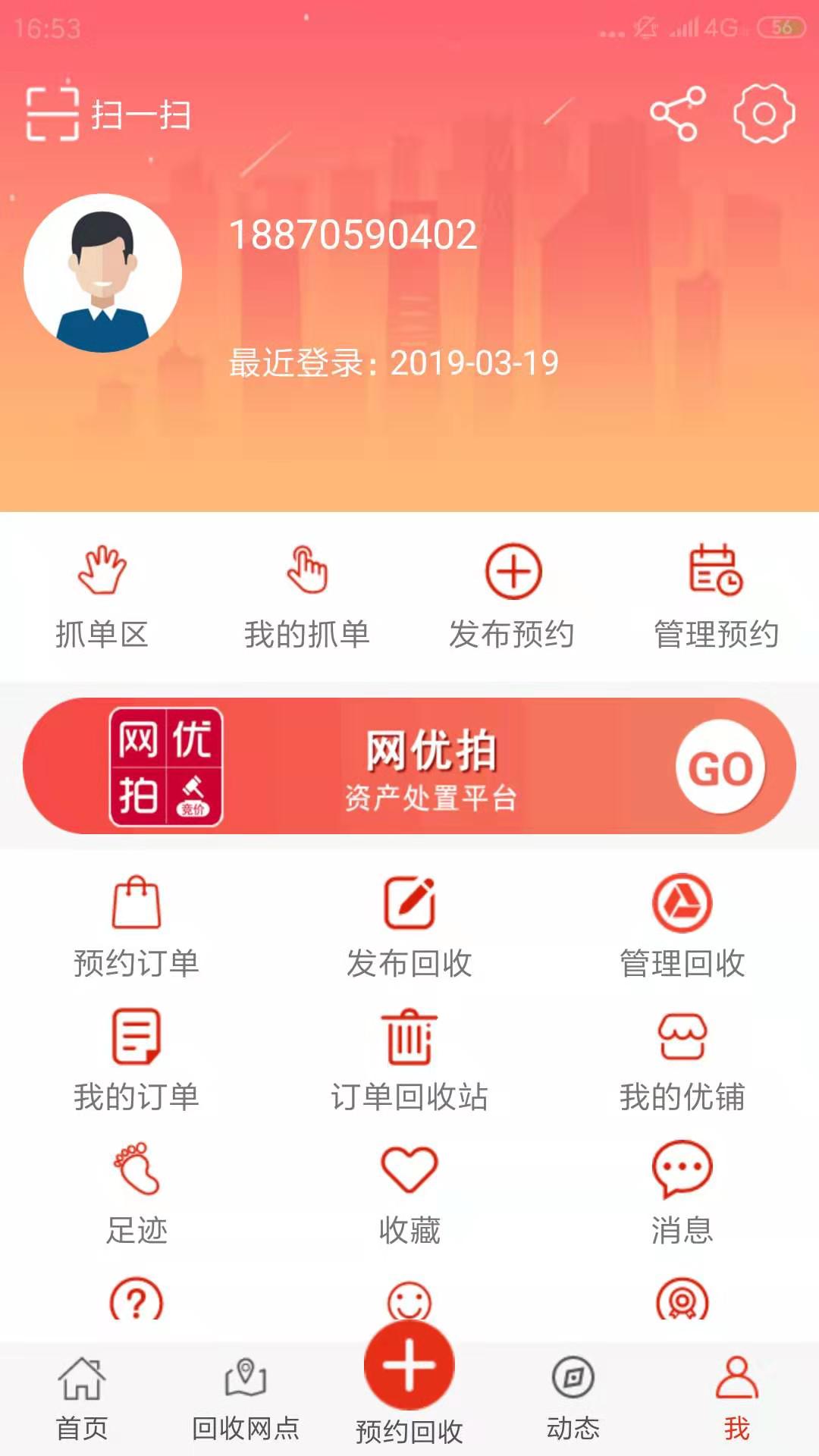Screen dimensions: 819x1456
Task: View 足迹 footprint icon
Action: click(x=136, y=1170)
